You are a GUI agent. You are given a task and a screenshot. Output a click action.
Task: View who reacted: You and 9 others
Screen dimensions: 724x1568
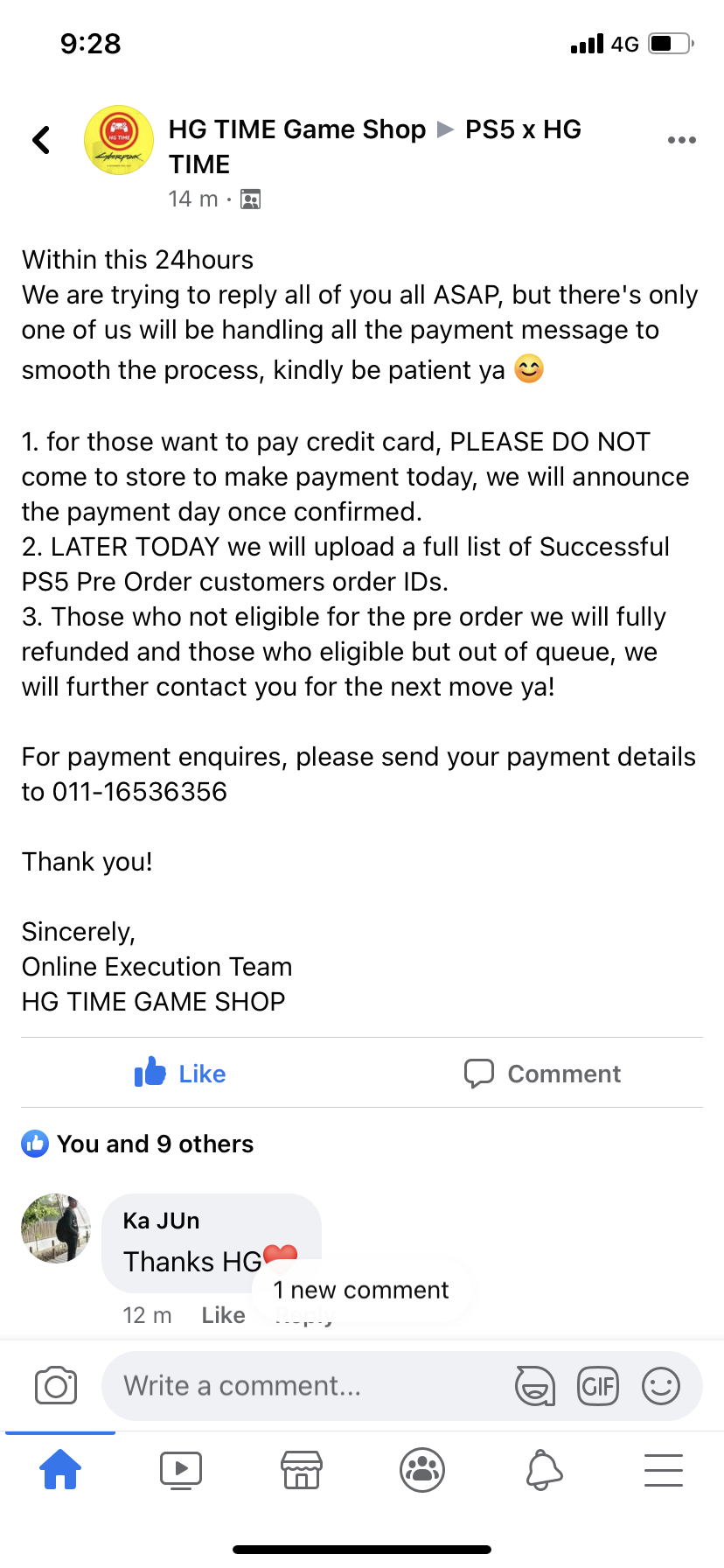[138, 1144]
